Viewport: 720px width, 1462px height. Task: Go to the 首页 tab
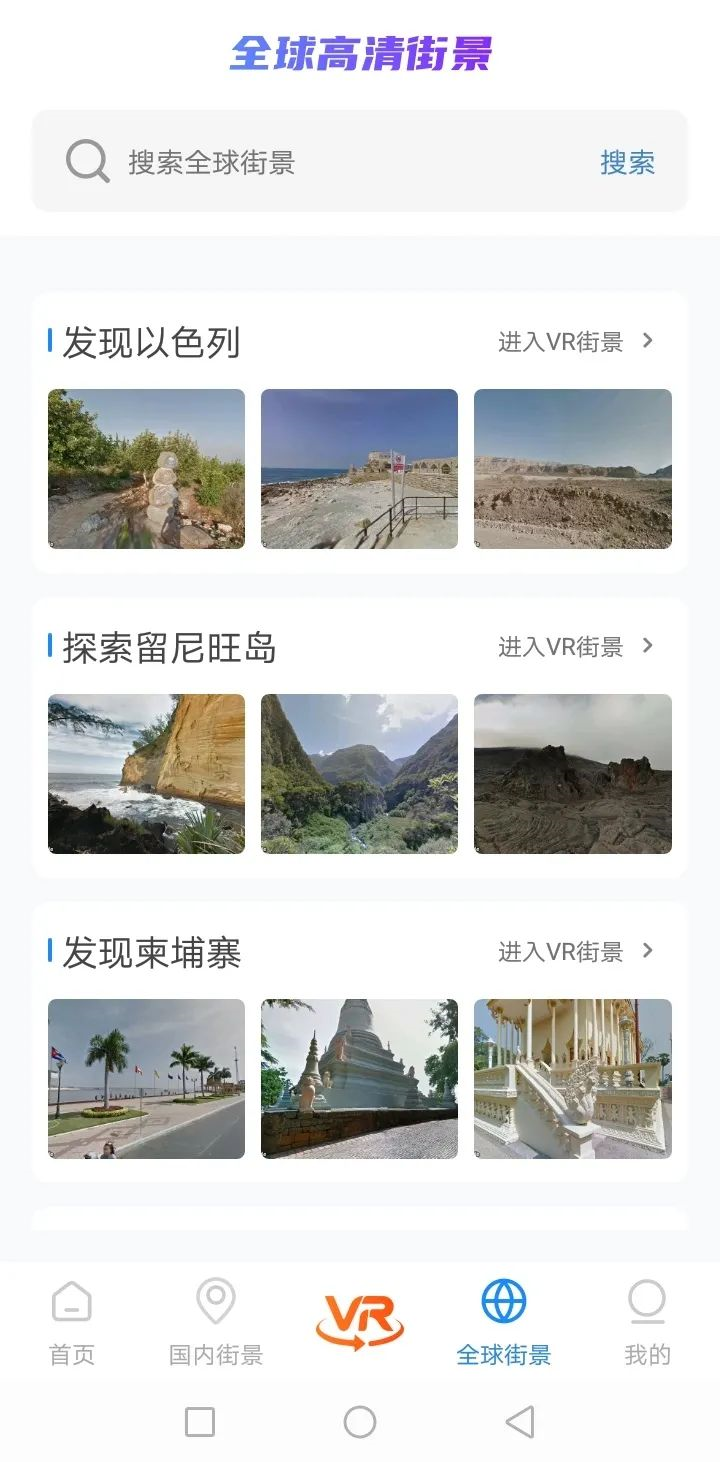tap(72, 1323)
